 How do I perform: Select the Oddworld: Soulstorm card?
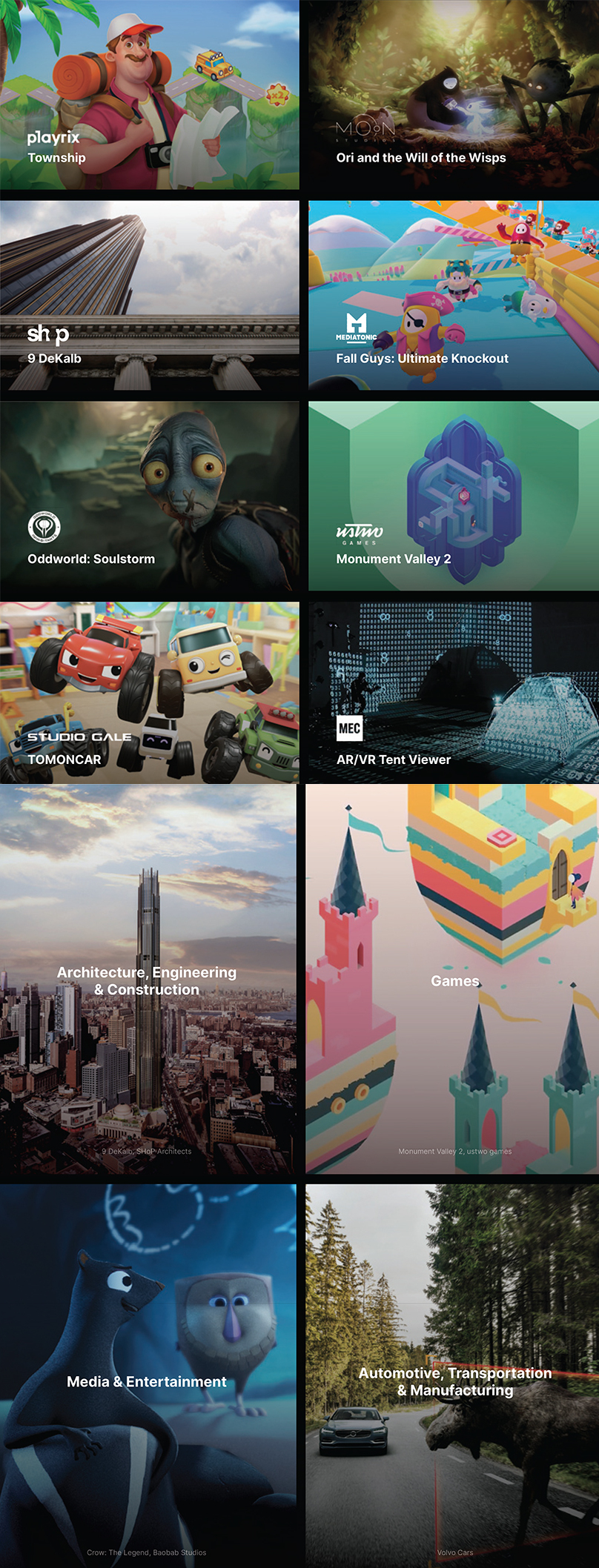[x=149, y=496]
